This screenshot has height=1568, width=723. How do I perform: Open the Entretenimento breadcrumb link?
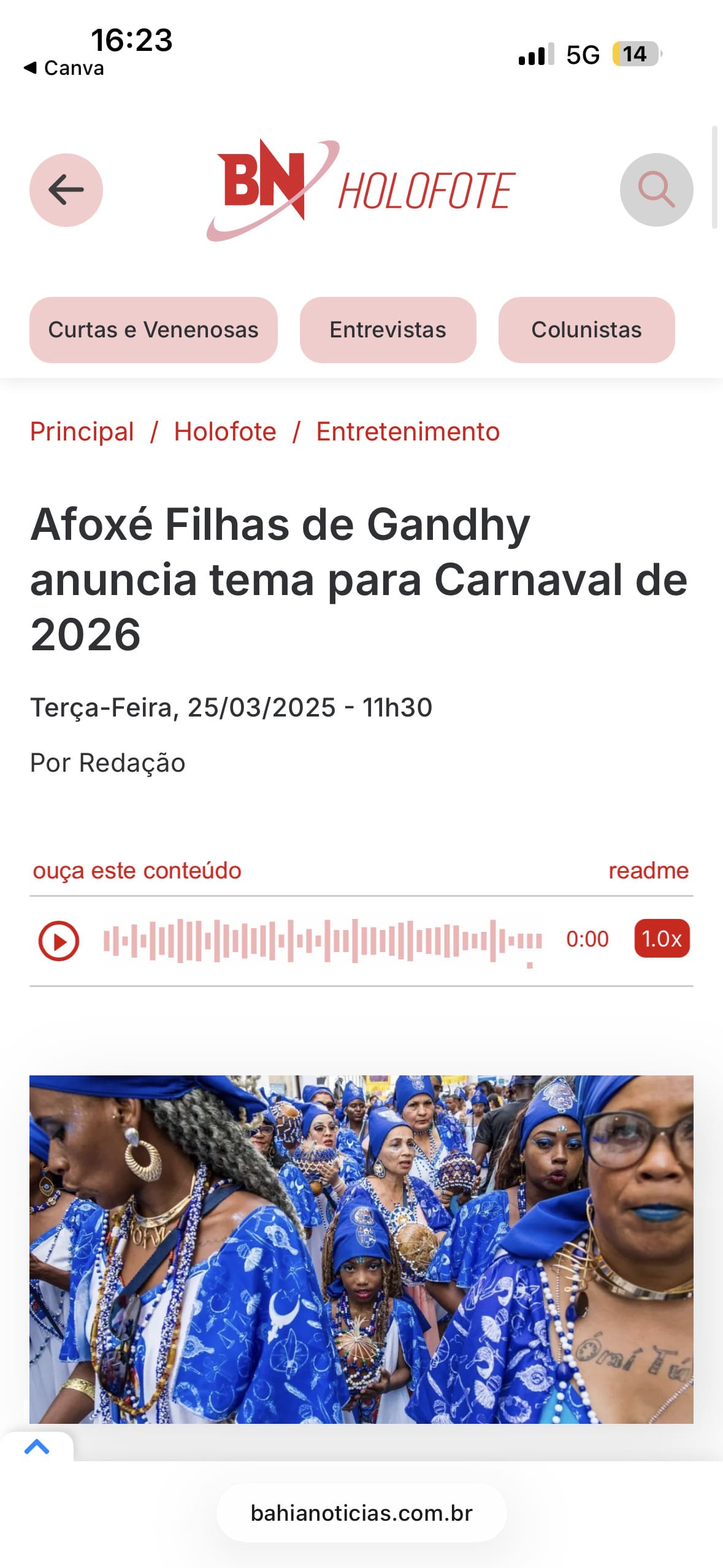408,432
